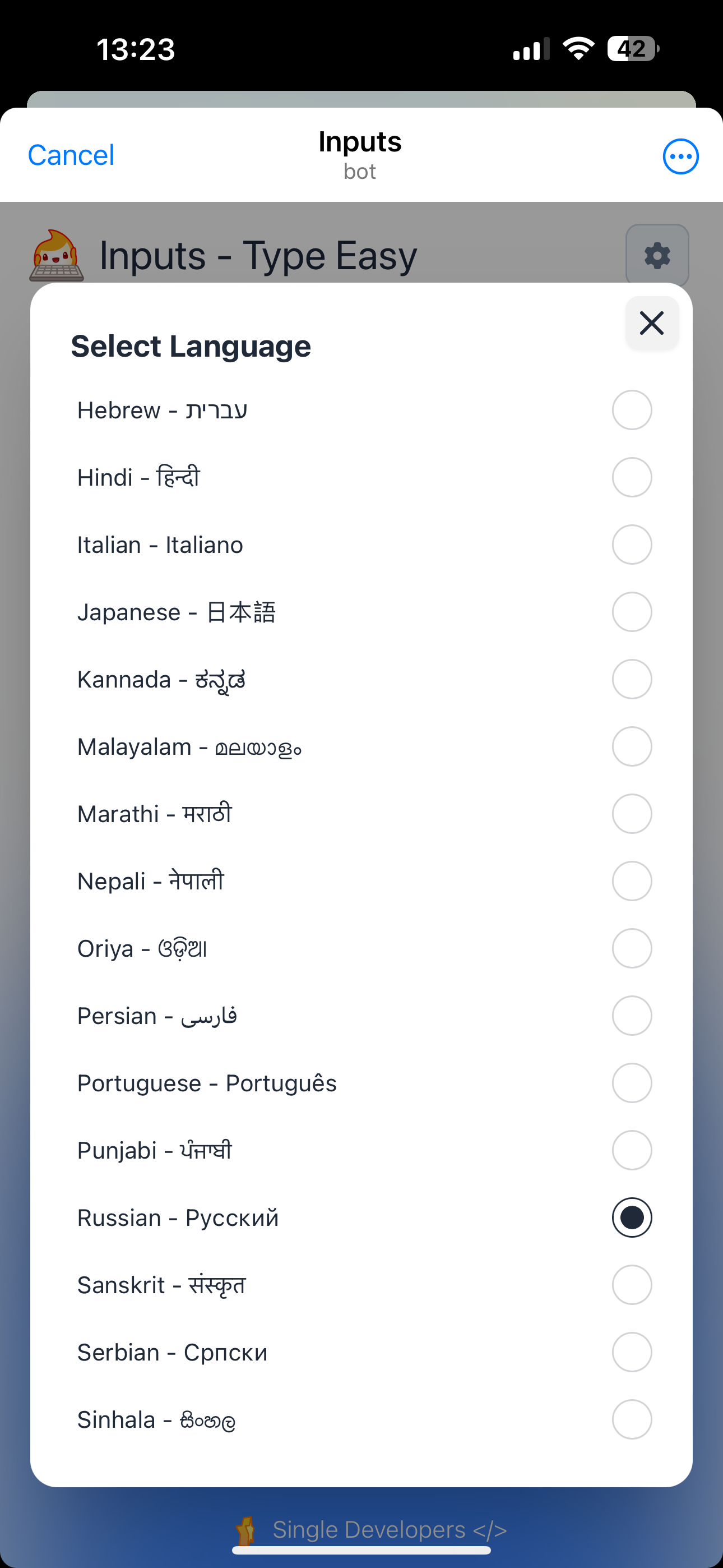Tap the selected Russian option
Image resolution: width=723 pixels, height=1568 pixels.
click(x=631, y=1217)
